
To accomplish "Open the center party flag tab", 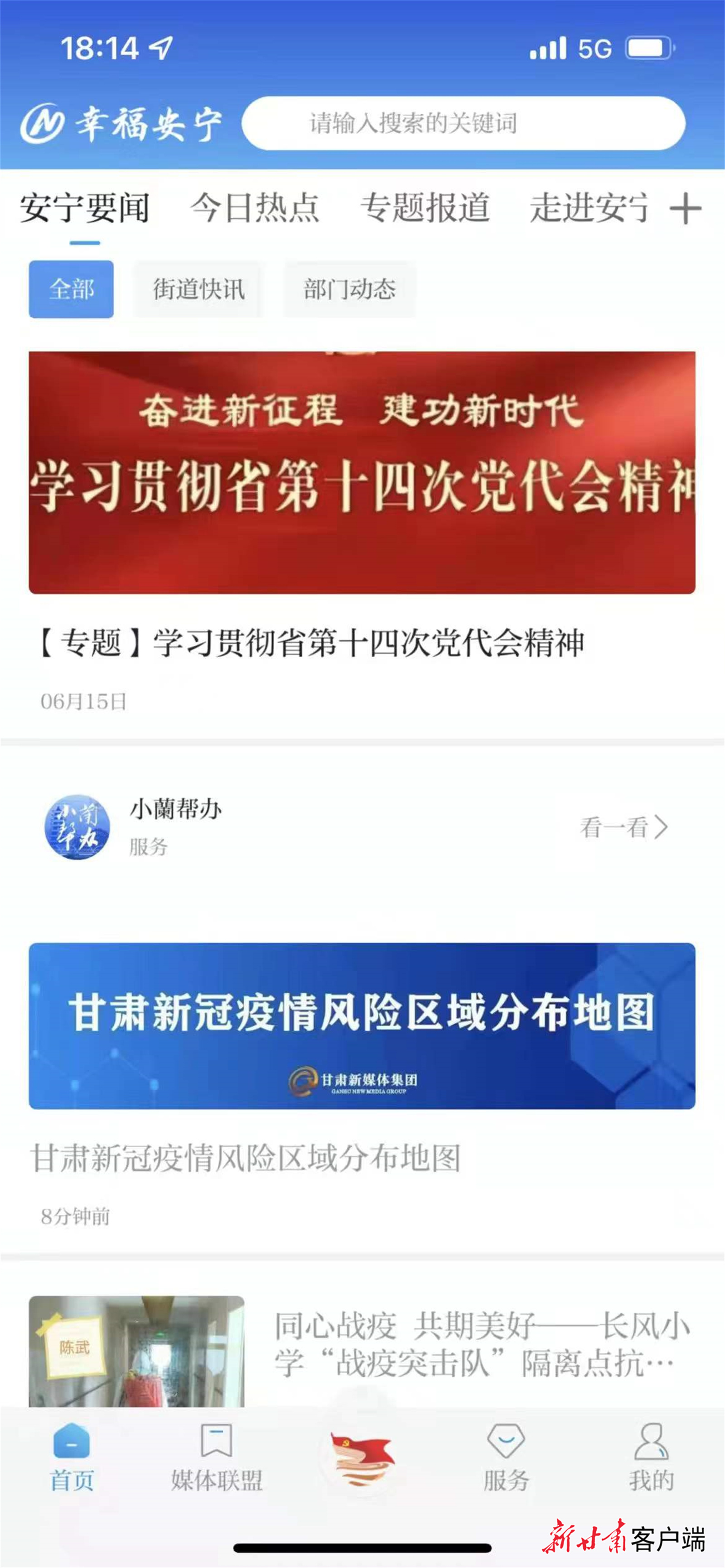I will [x=362, y=1457].
